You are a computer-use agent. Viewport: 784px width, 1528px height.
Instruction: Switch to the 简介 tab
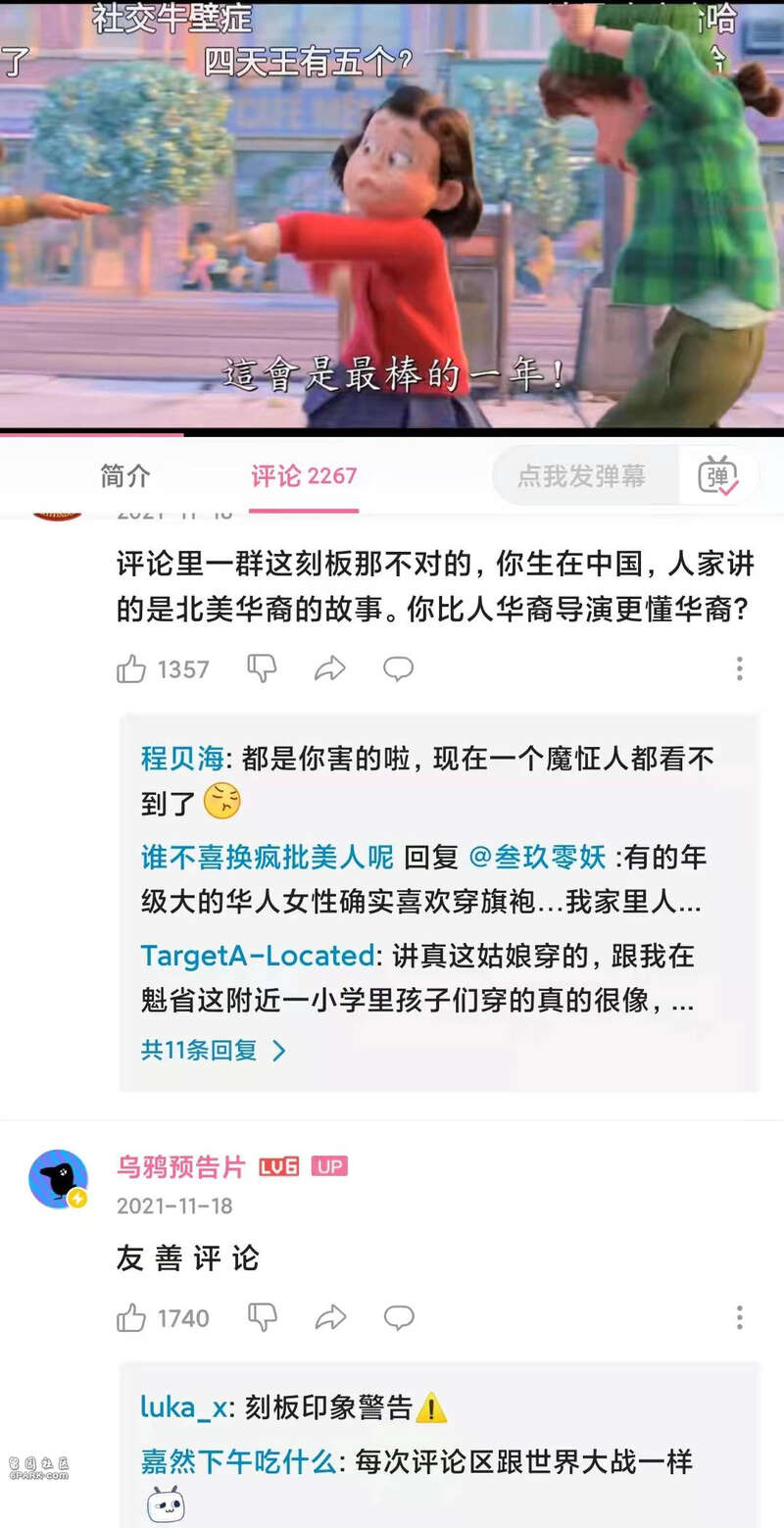coord(125,476)
